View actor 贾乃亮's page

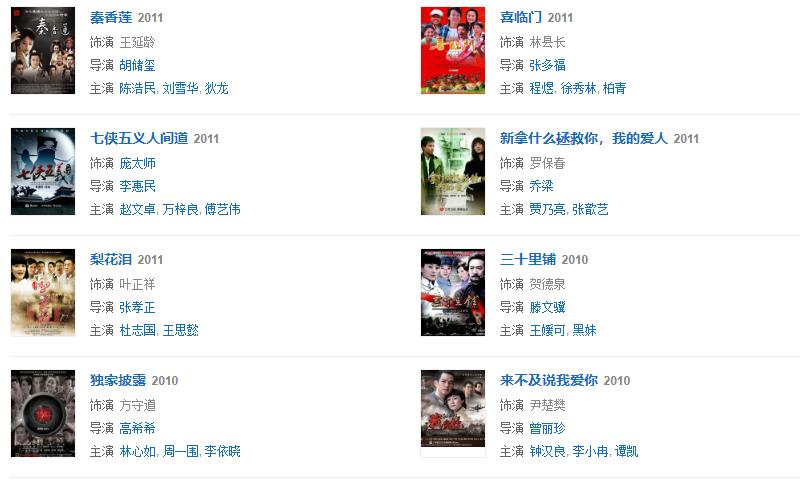547,210
